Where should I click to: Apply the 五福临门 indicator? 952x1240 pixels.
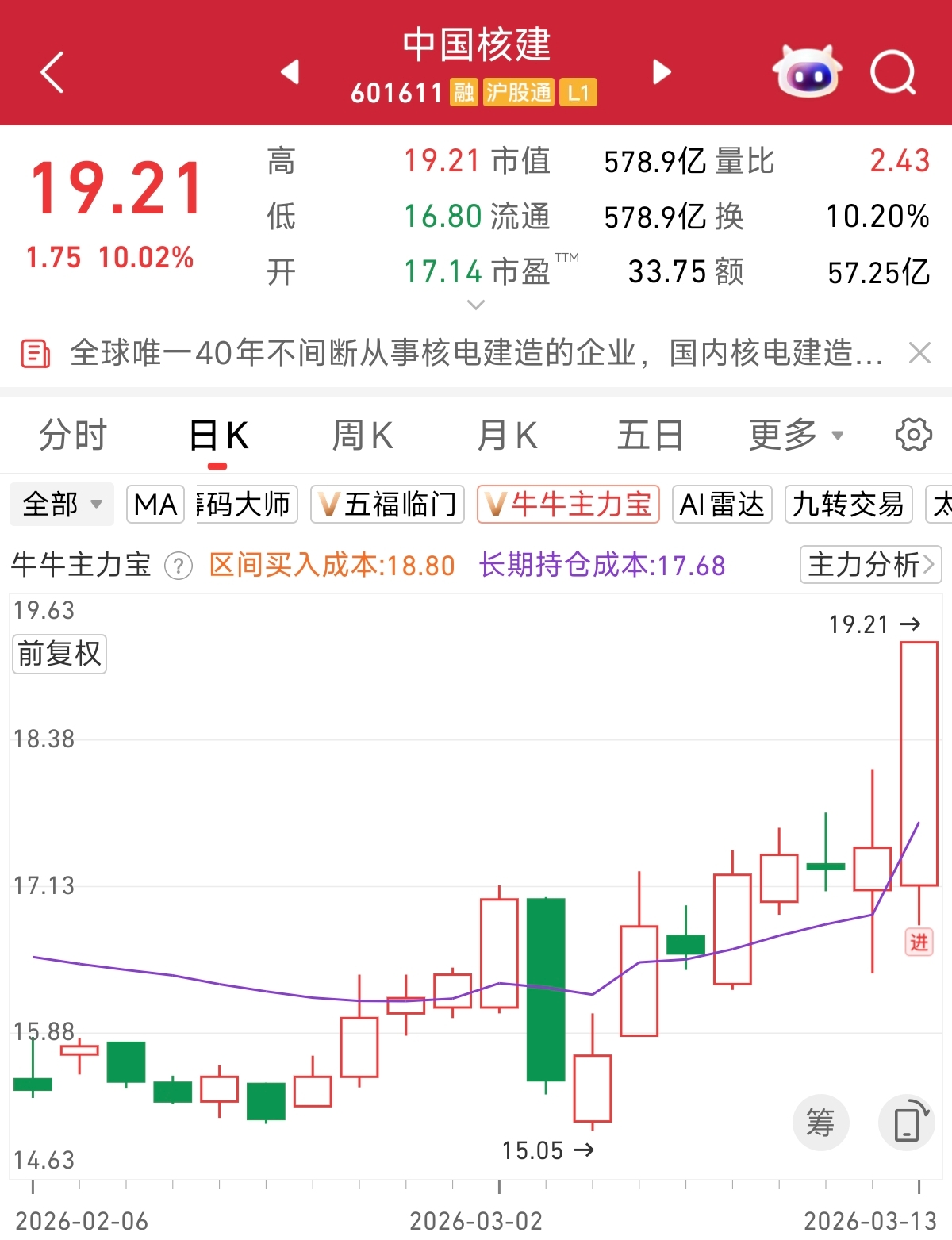coord(387,505)
